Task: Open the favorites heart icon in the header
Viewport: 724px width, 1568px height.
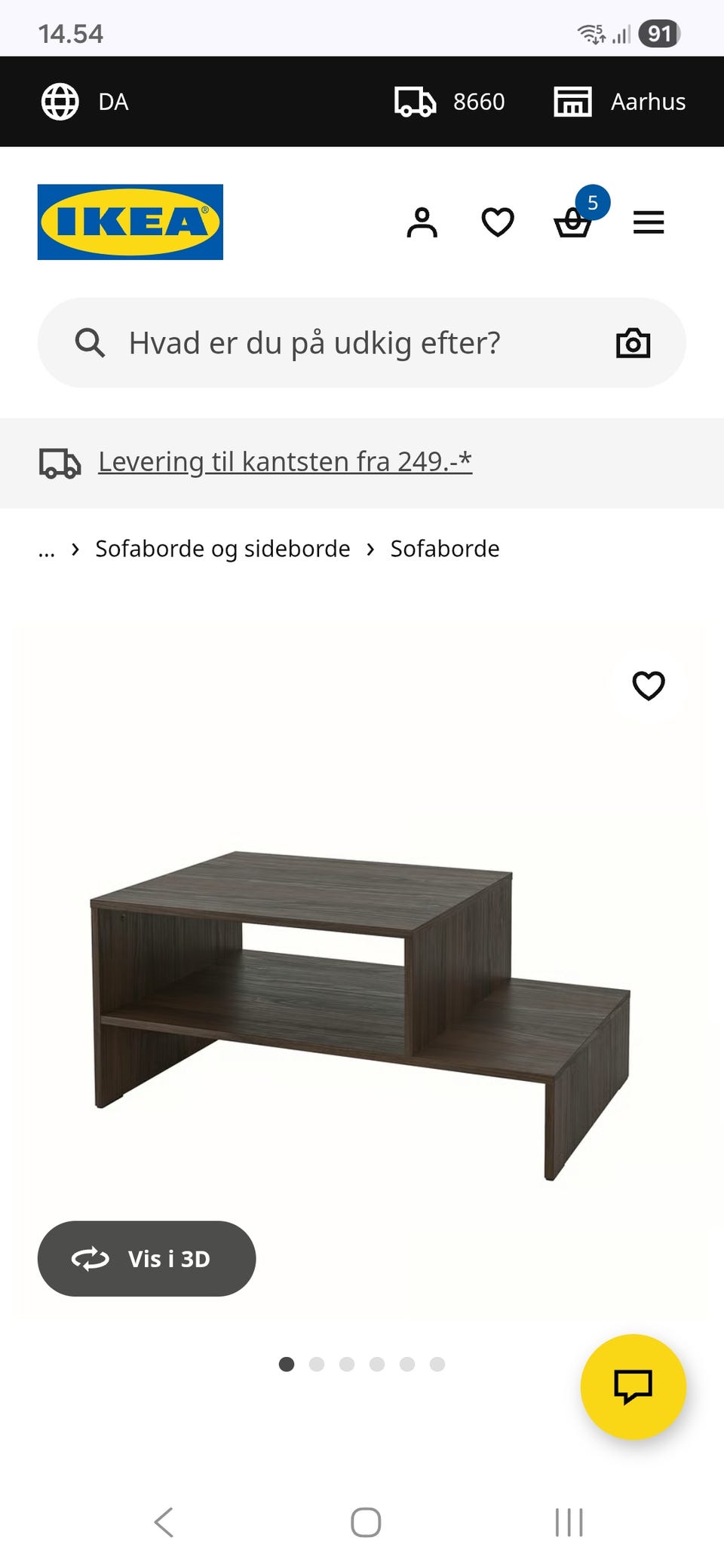Action: [x=498, y=222]
